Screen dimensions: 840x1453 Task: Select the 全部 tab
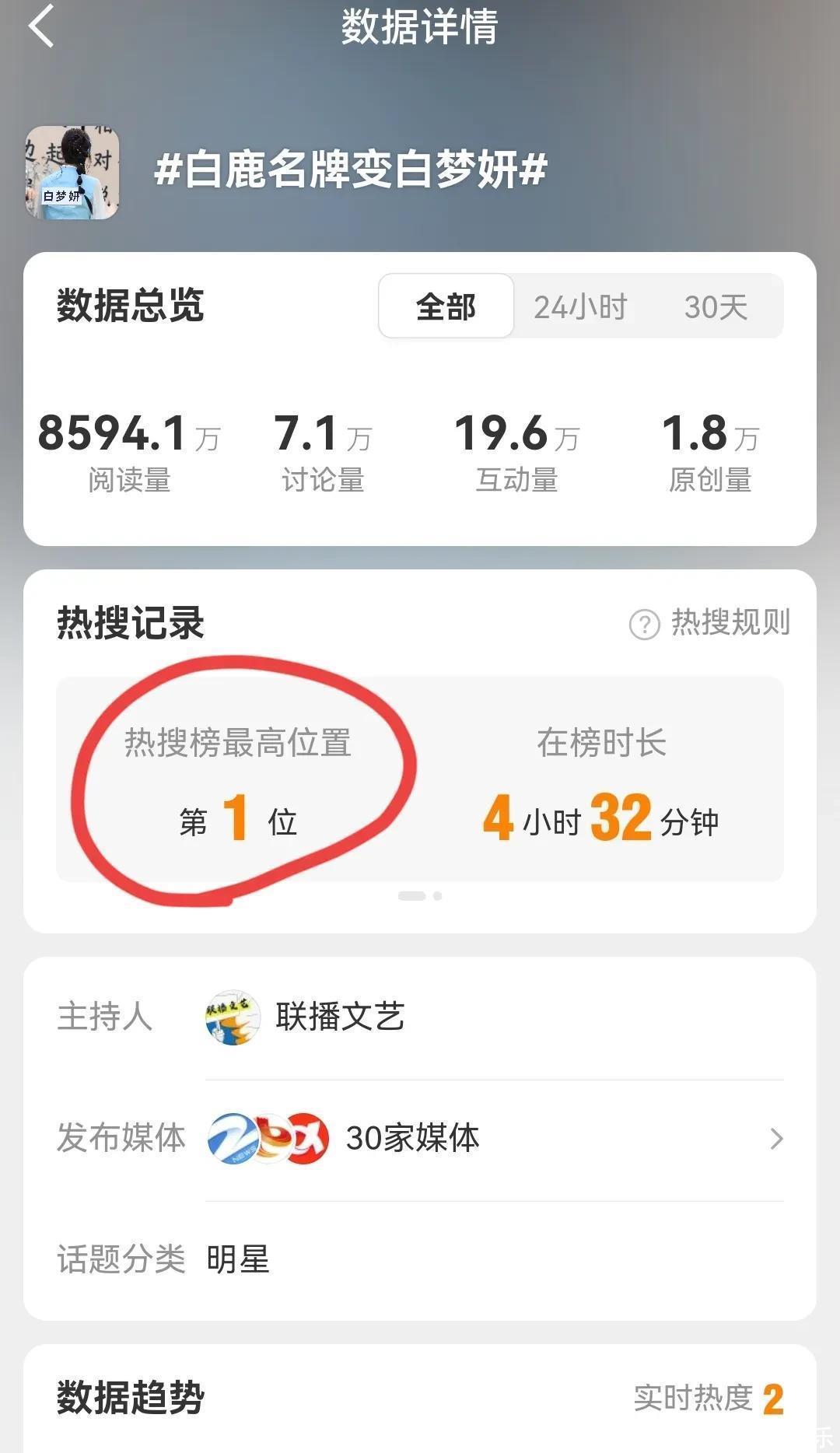[x=446, y=306]
